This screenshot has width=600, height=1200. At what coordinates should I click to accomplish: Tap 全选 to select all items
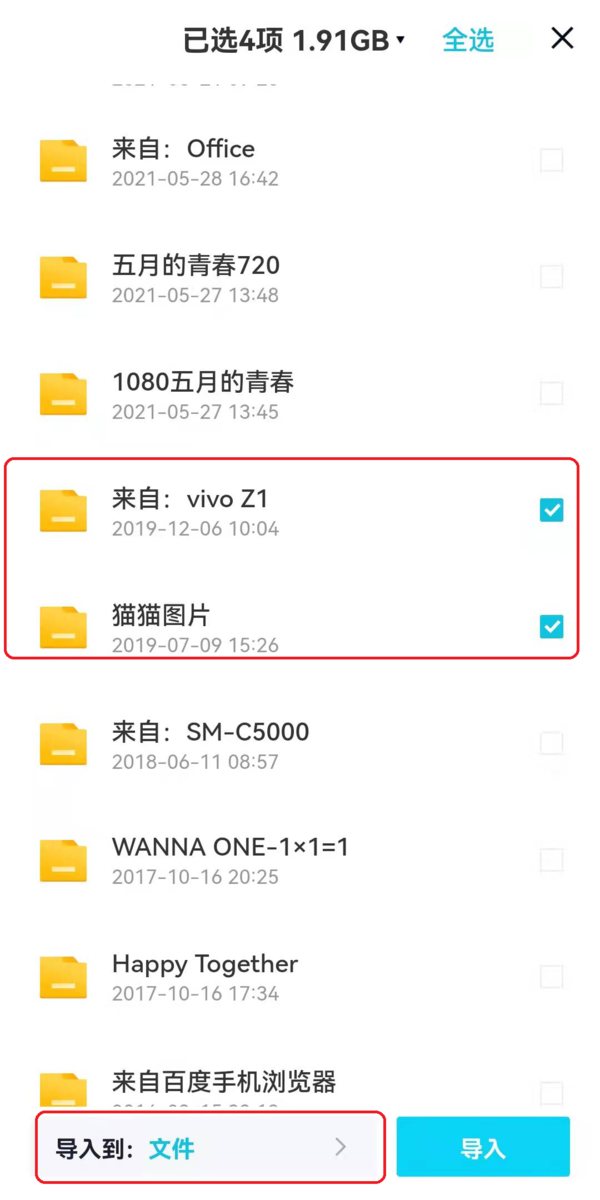pos(468,40)
